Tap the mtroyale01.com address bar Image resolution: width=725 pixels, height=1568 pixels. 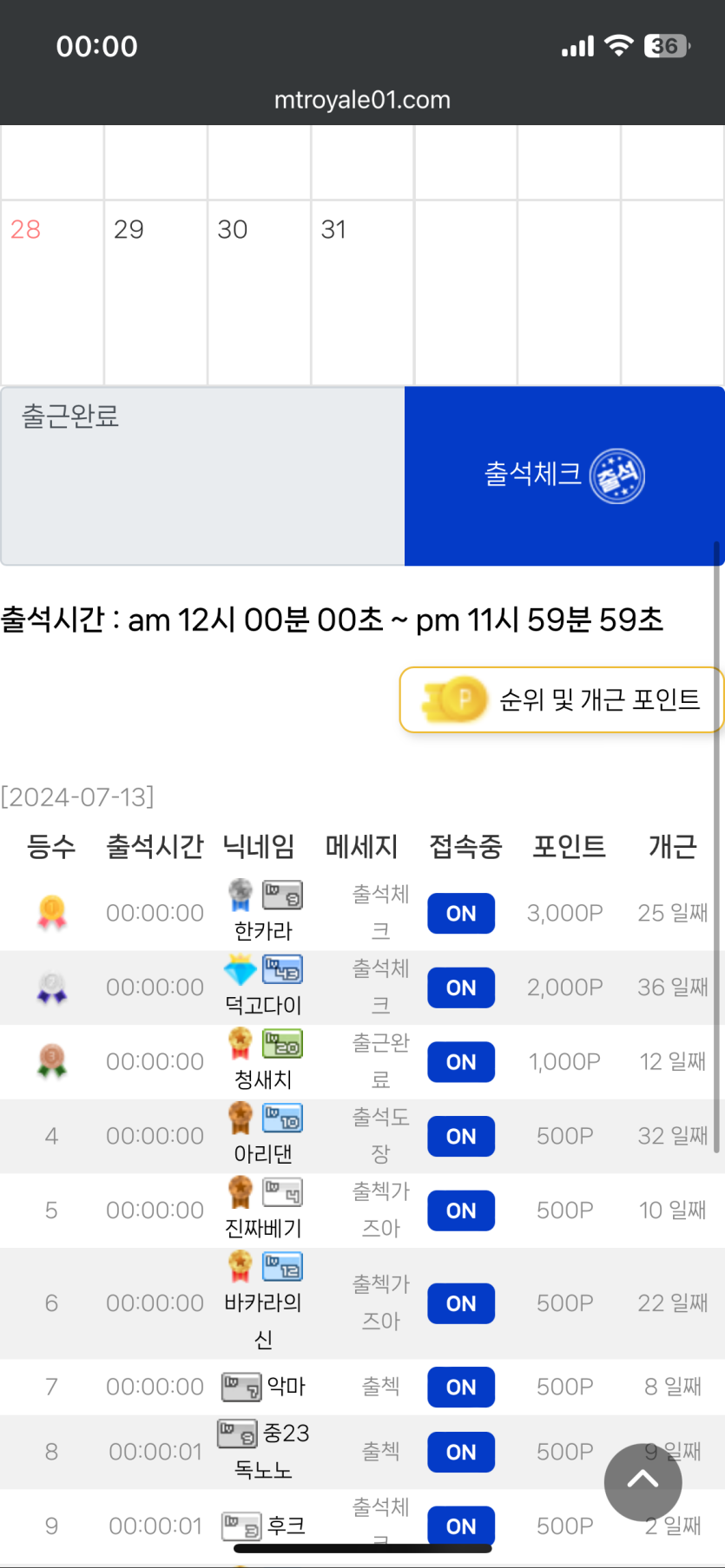coord(362,100)
